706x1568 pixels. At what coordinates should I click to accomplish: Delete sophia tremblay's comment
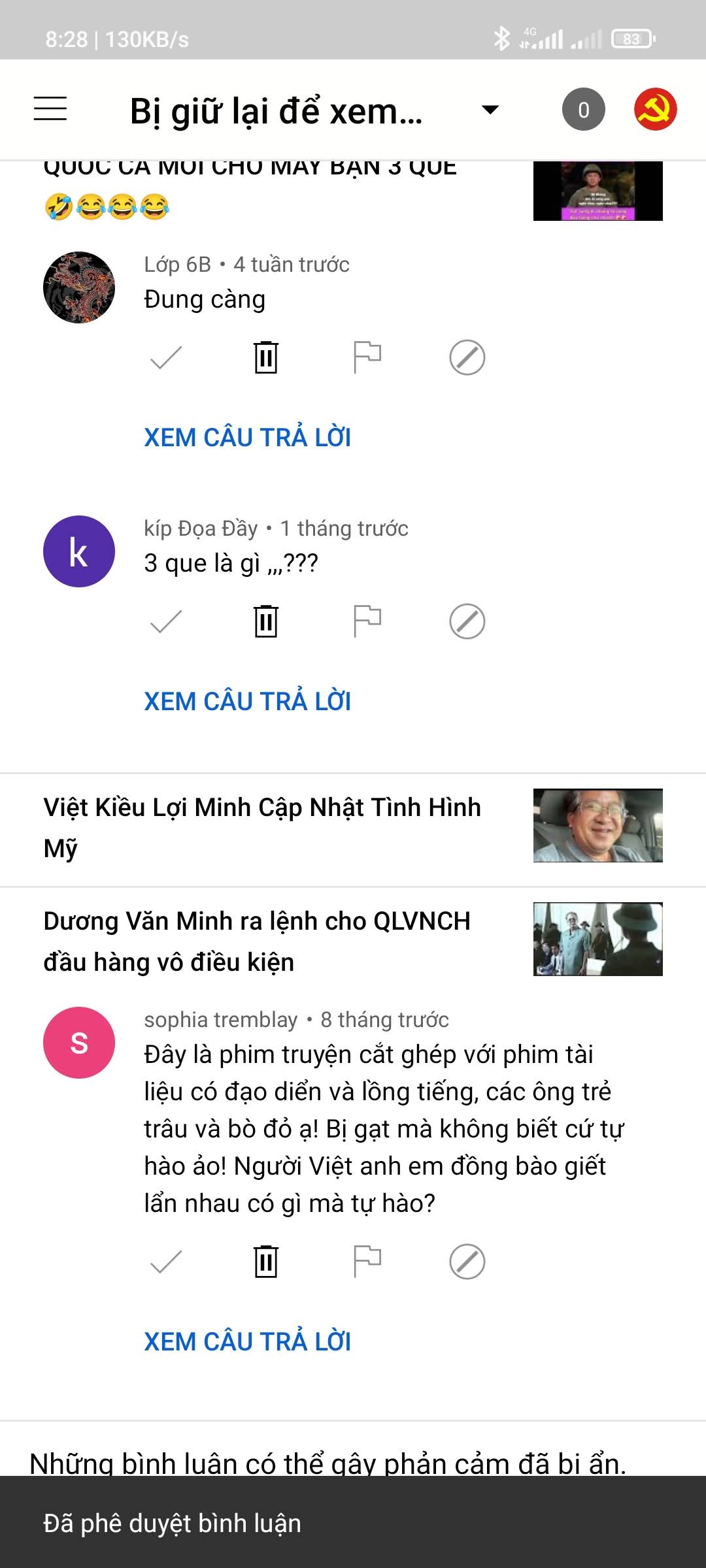pyautogui.click(x=266, y=1262)
